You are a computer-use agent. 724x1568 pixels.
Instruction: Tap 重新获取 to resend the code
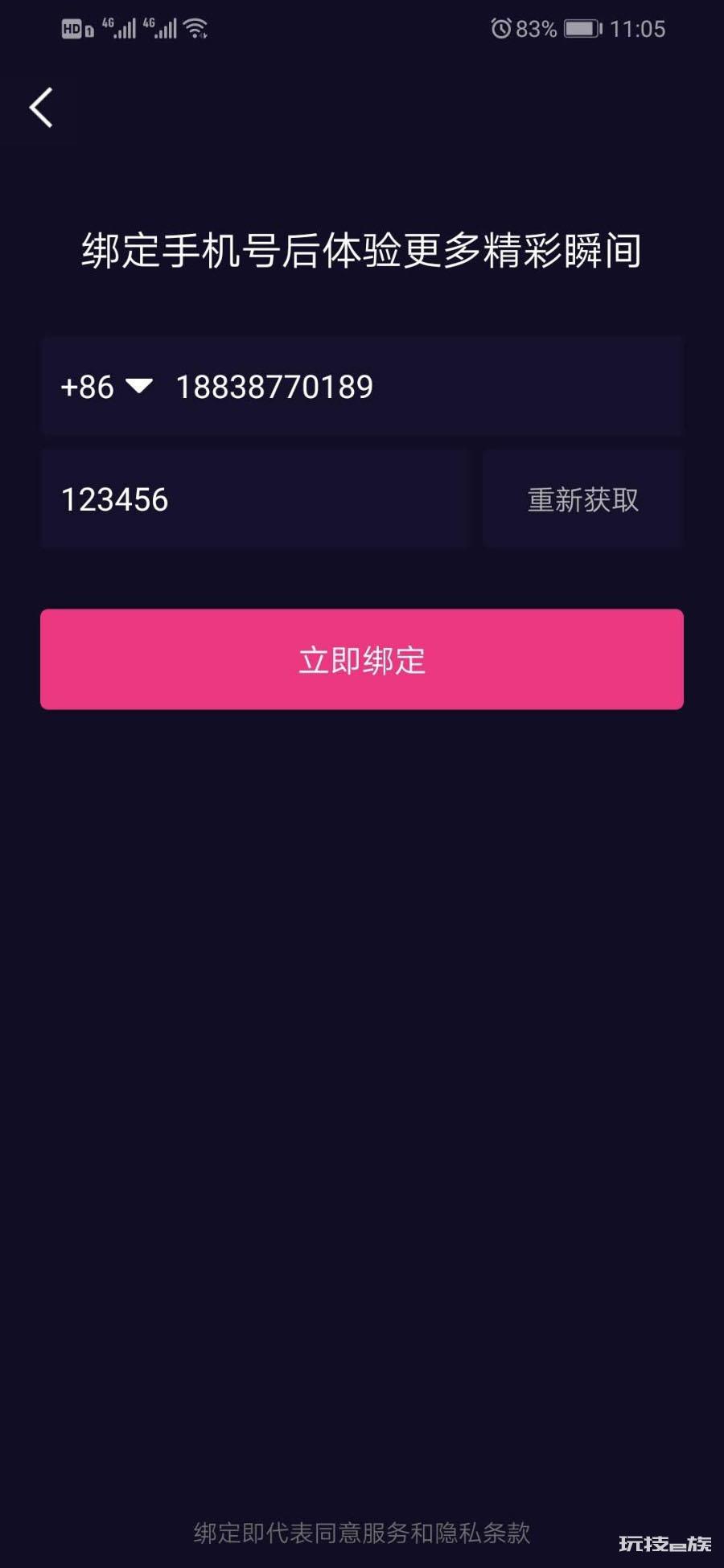coord(583,499)
